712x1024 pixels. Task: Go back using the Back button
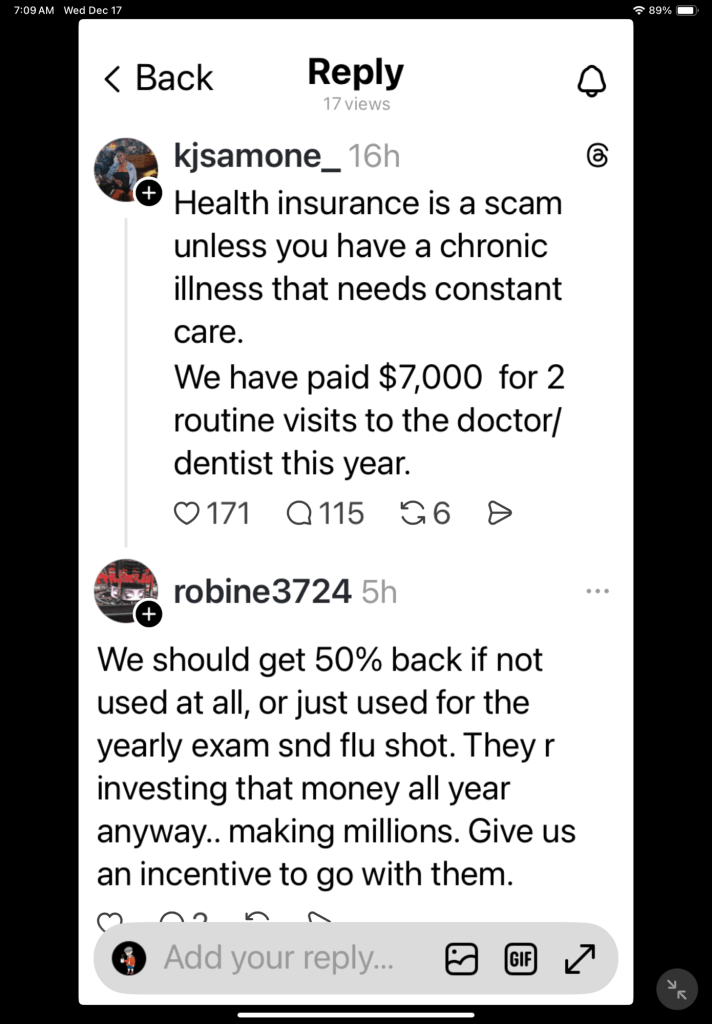point(158,78)
